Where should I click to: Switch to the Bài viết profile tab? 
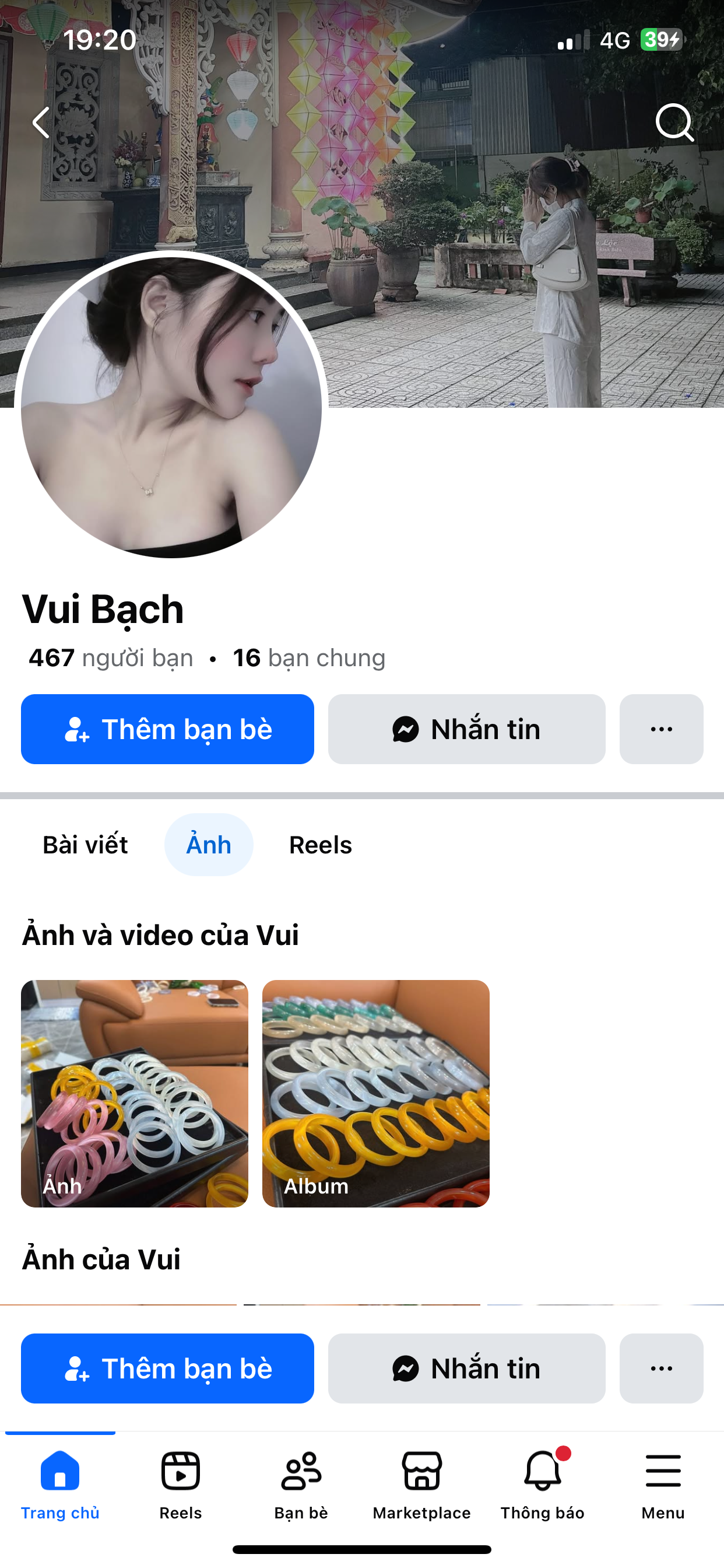point(85,845)
